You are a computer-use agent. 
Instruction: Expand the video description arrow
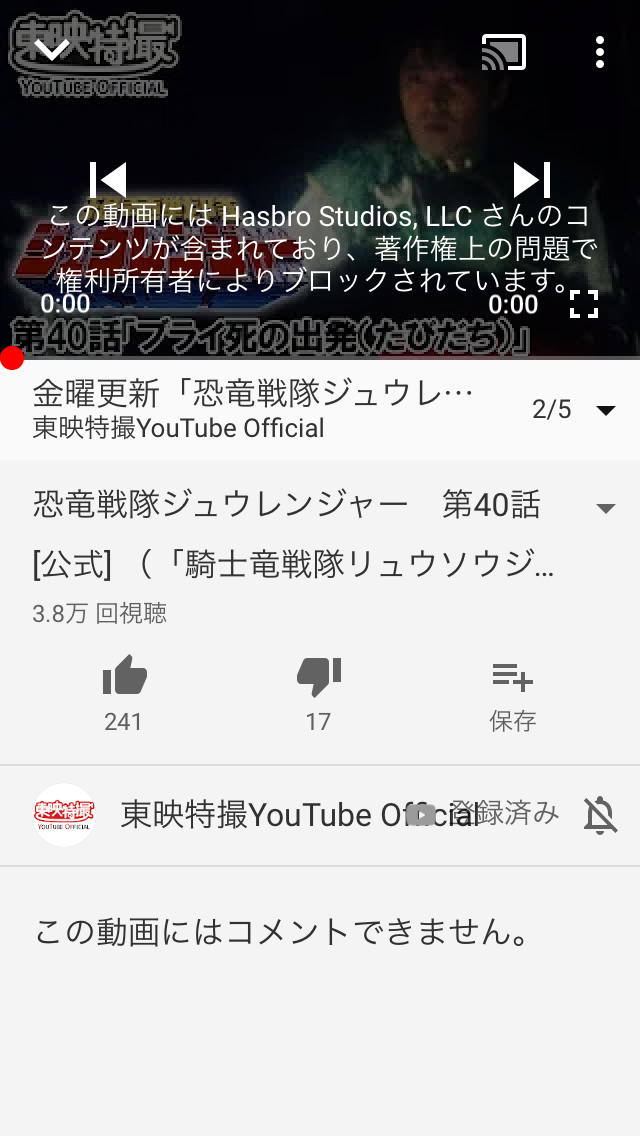pos(605,509)
